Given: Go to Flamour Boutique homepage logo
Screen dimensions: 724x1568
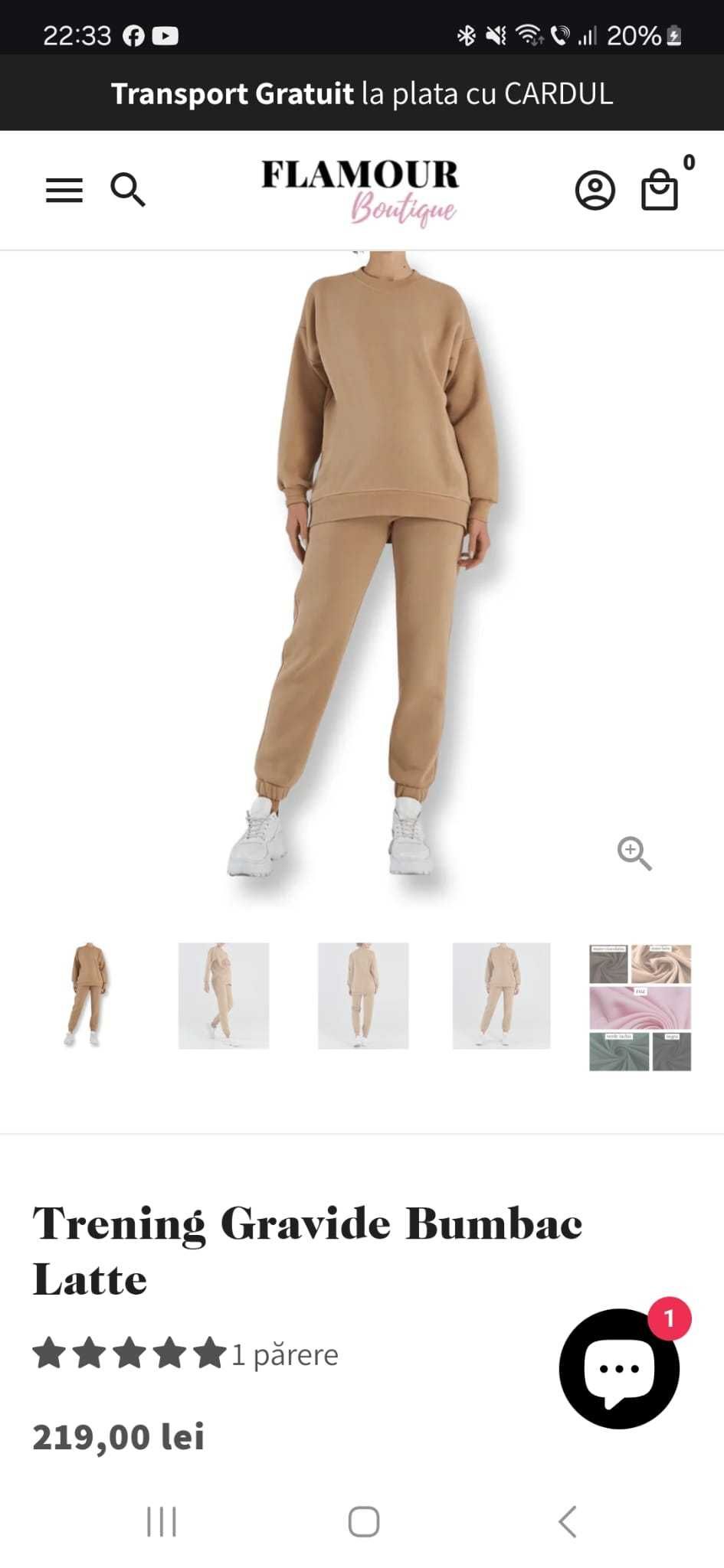Looking at the screenshot, I should tap(360, 191).
